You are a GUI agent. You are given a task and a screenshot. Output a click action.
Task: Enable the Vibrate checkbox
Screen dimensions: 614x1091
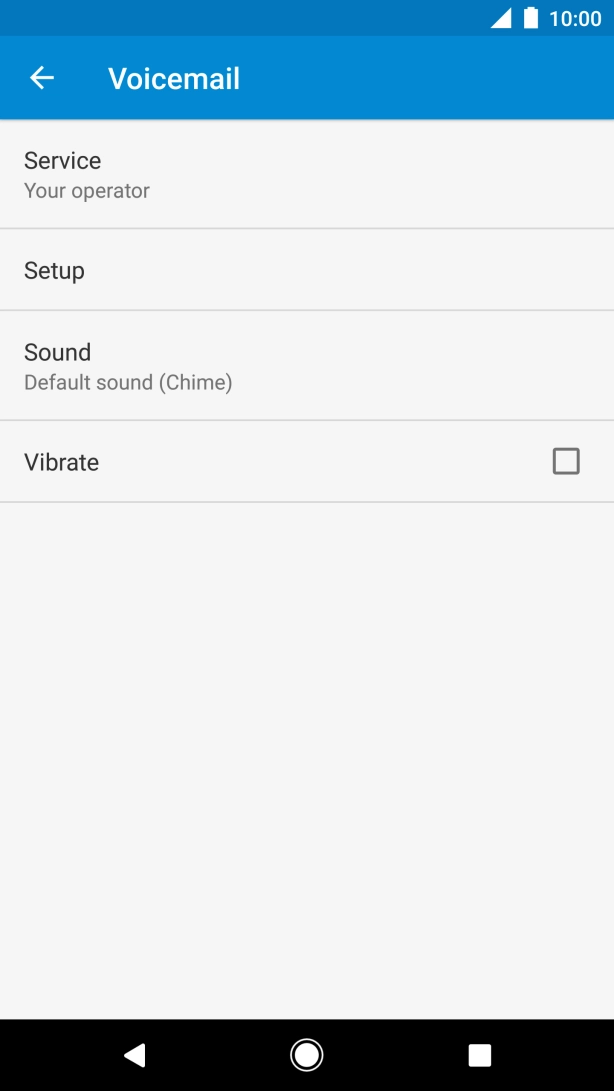566,461
